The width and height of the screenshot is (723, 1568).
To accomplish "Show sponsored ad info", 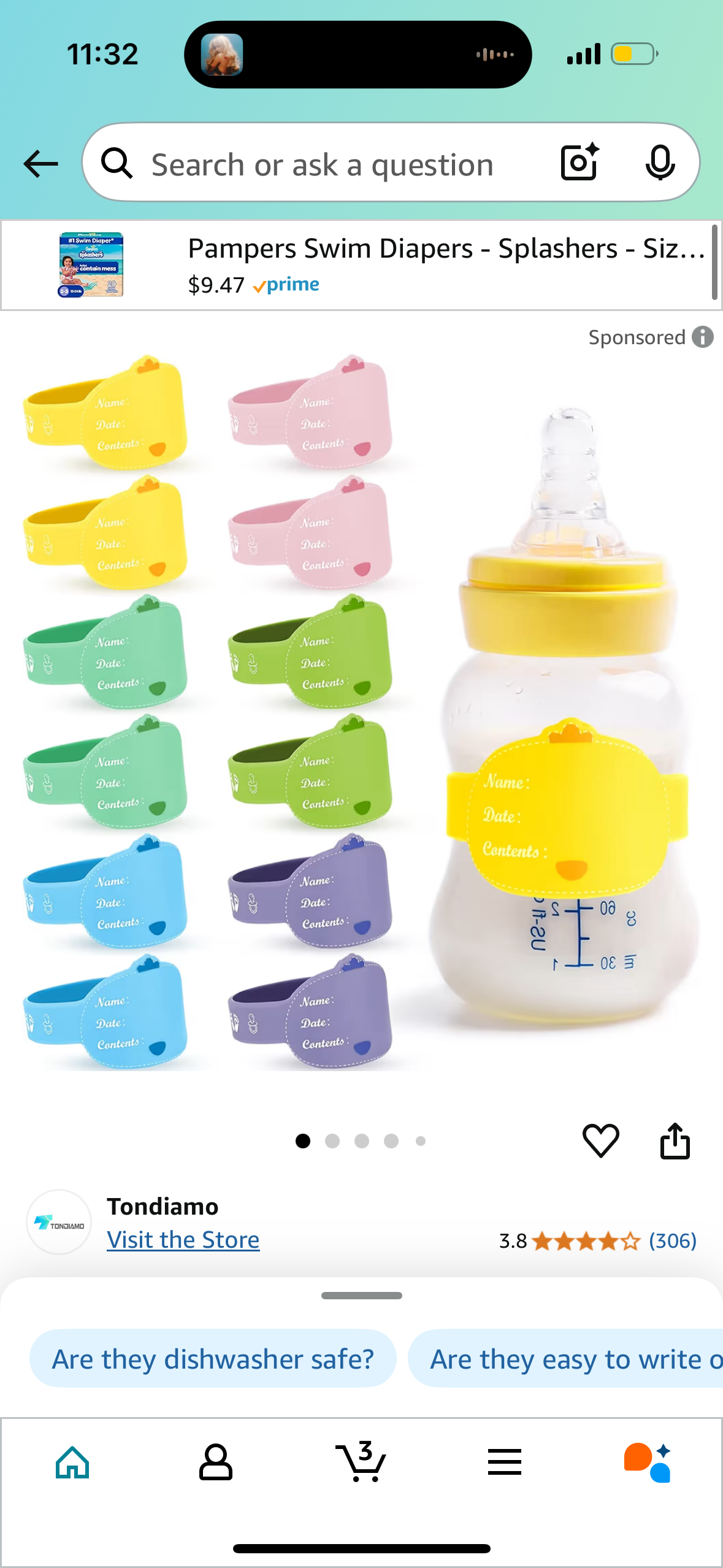I will pos(703,337).
